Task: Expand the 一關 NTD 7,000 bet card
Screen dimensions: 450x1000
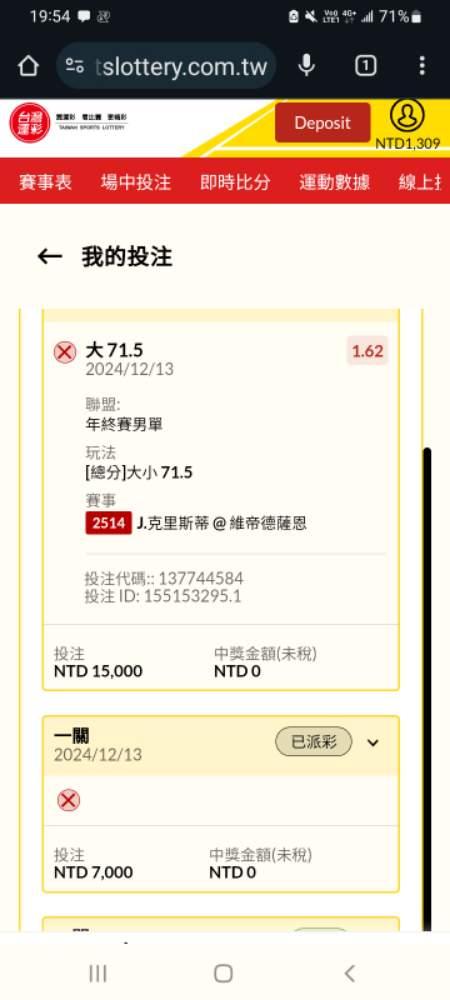Action: click(373, 743)
